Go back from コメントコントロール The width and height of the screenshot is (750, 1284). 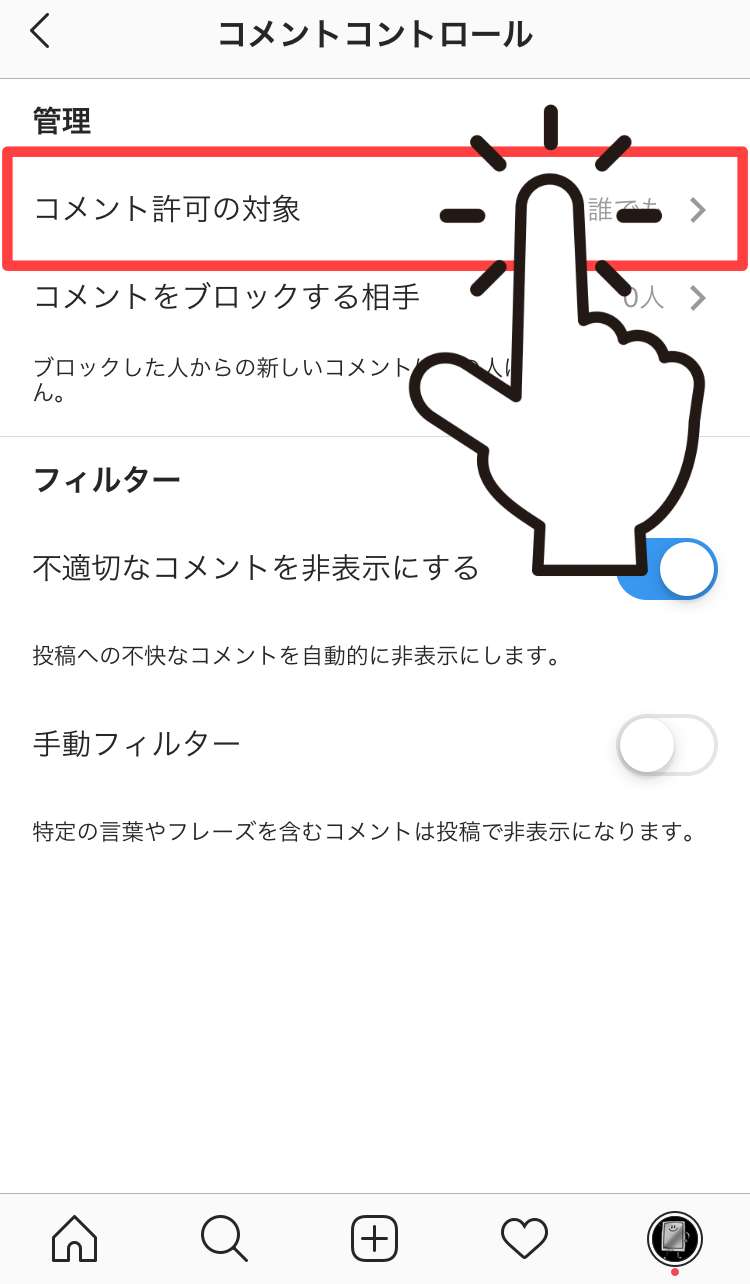coord(40,32)
